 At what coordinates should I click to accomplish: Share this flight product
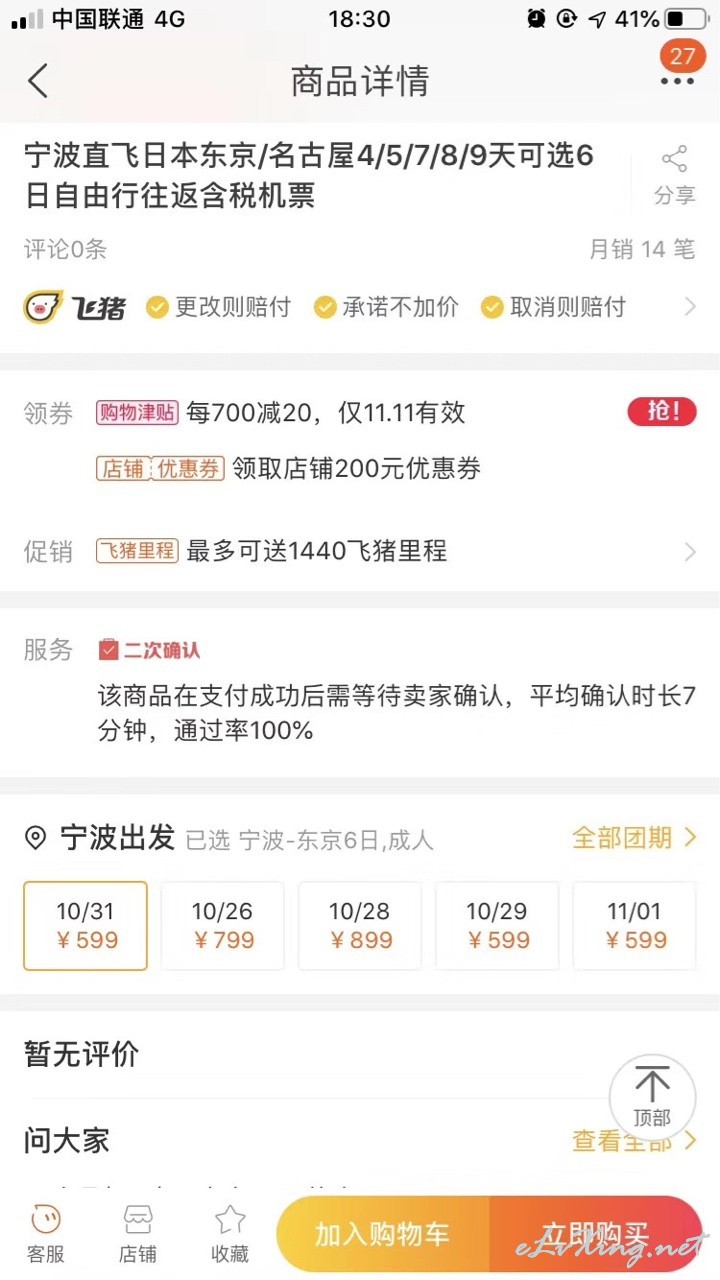tap(675, 175)
